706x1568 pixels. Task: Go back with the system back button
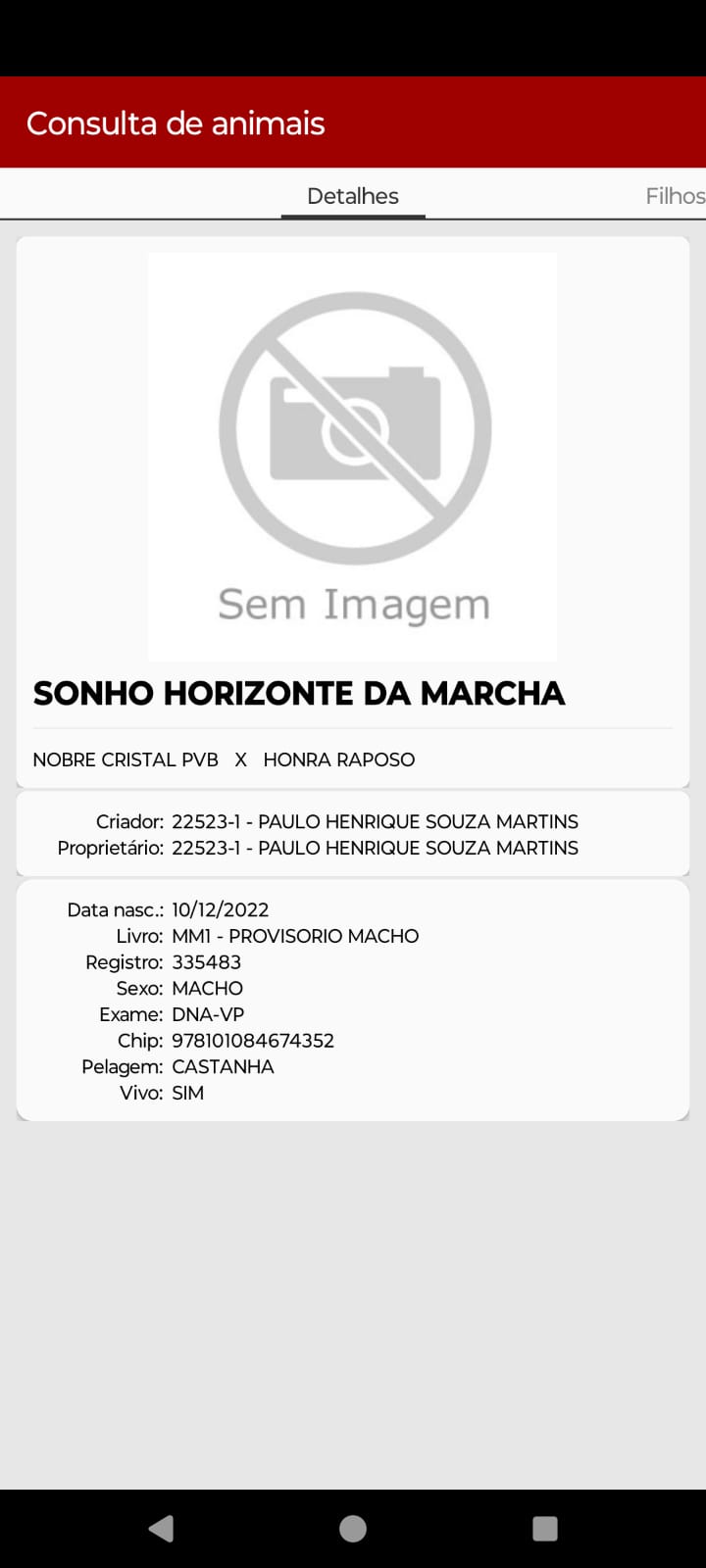(162, 1529)
